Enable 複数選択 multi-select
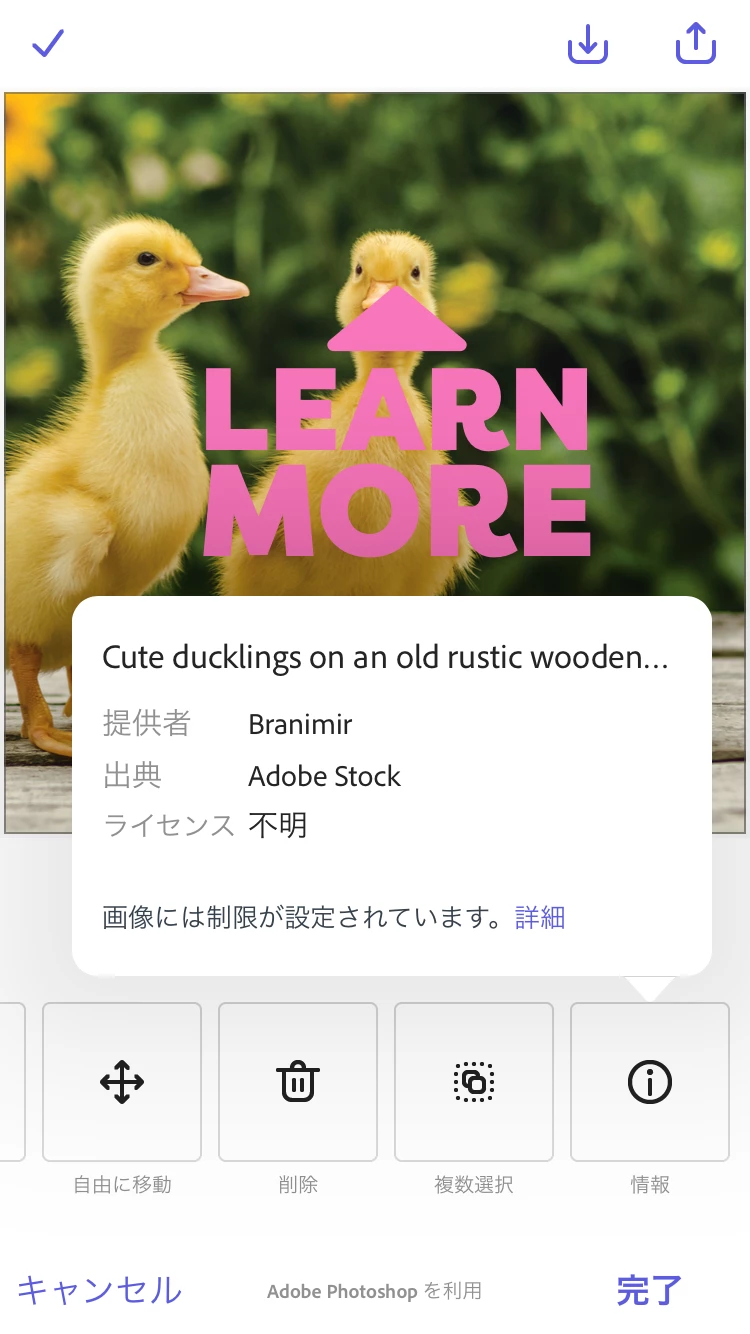Viewport: 750px width, 1334px height. [x=474, y=1082]
